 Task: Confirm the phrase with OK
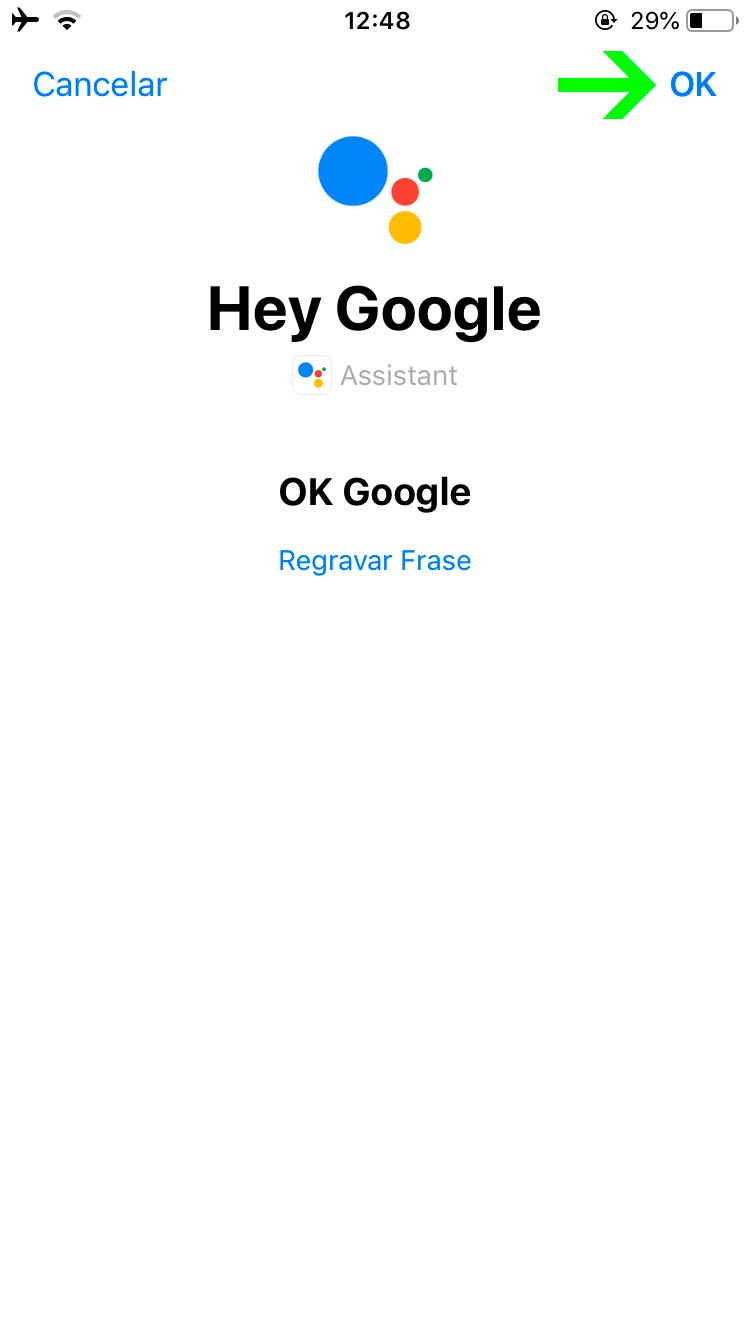(693, 85)
